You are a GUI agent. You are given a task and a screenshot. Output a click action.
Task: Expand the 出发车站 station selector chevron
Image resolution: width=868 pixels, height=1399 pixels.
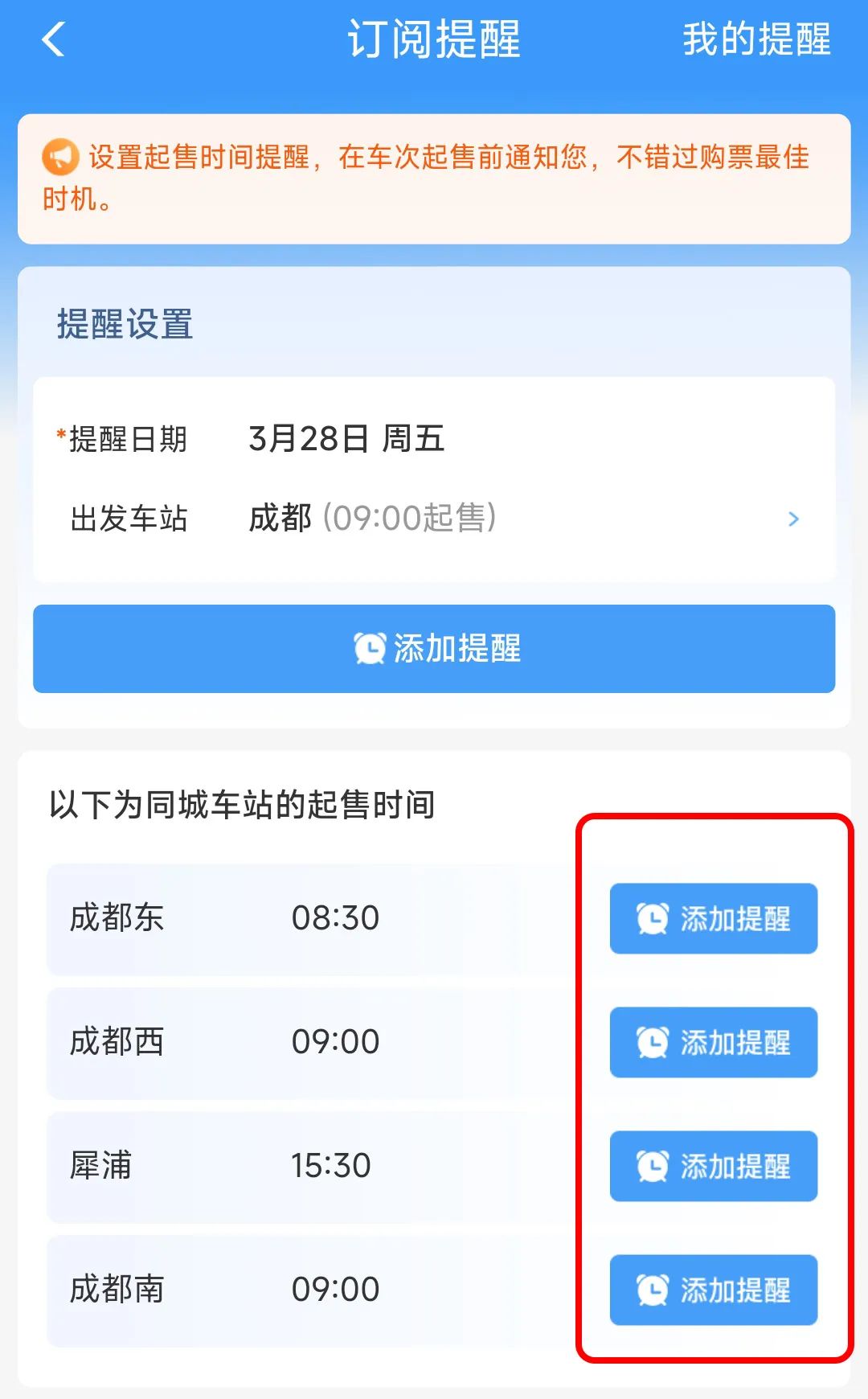click(x=794, y=519)
